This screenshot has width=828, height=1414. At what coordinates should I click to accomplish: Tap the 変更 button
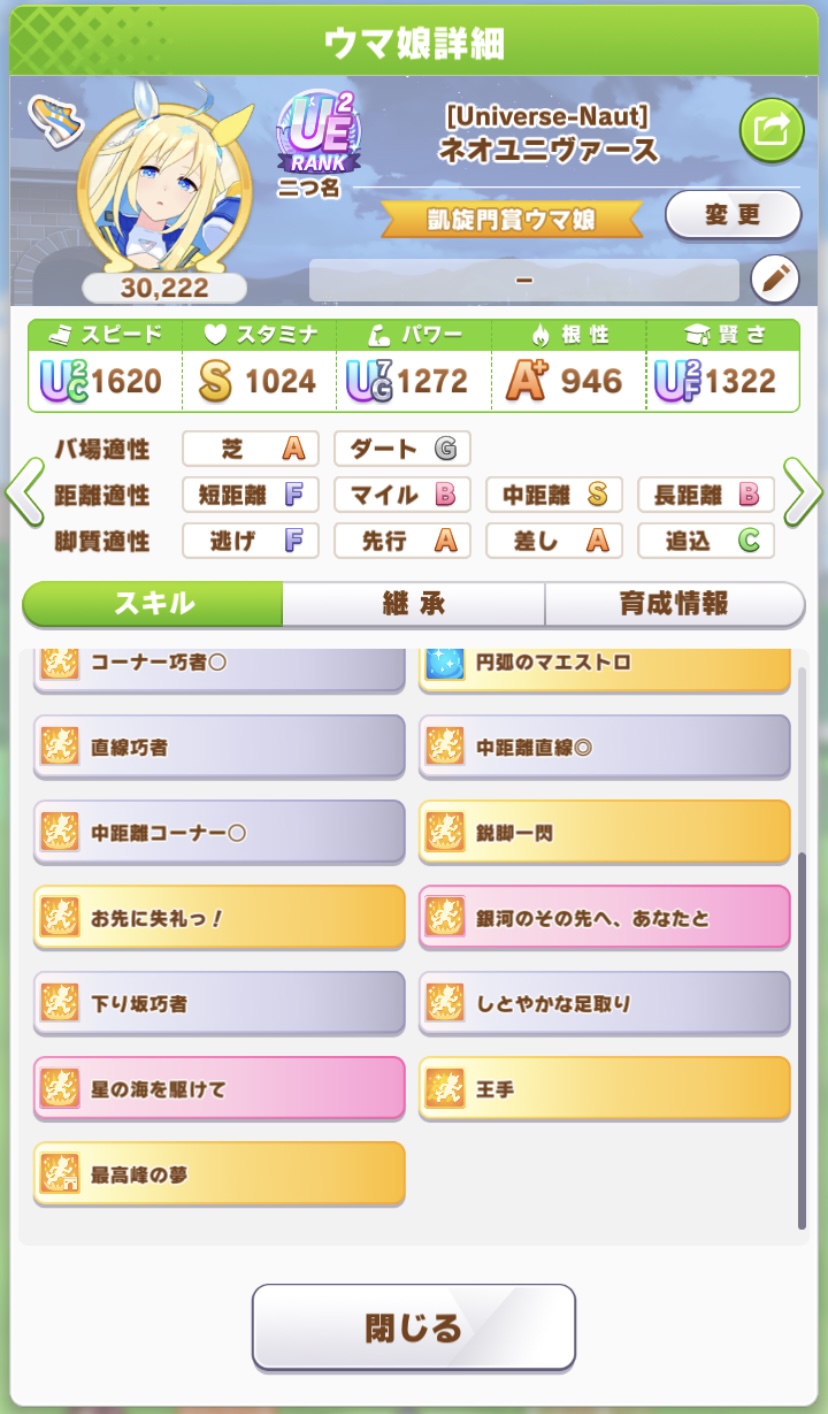point(732,215)
